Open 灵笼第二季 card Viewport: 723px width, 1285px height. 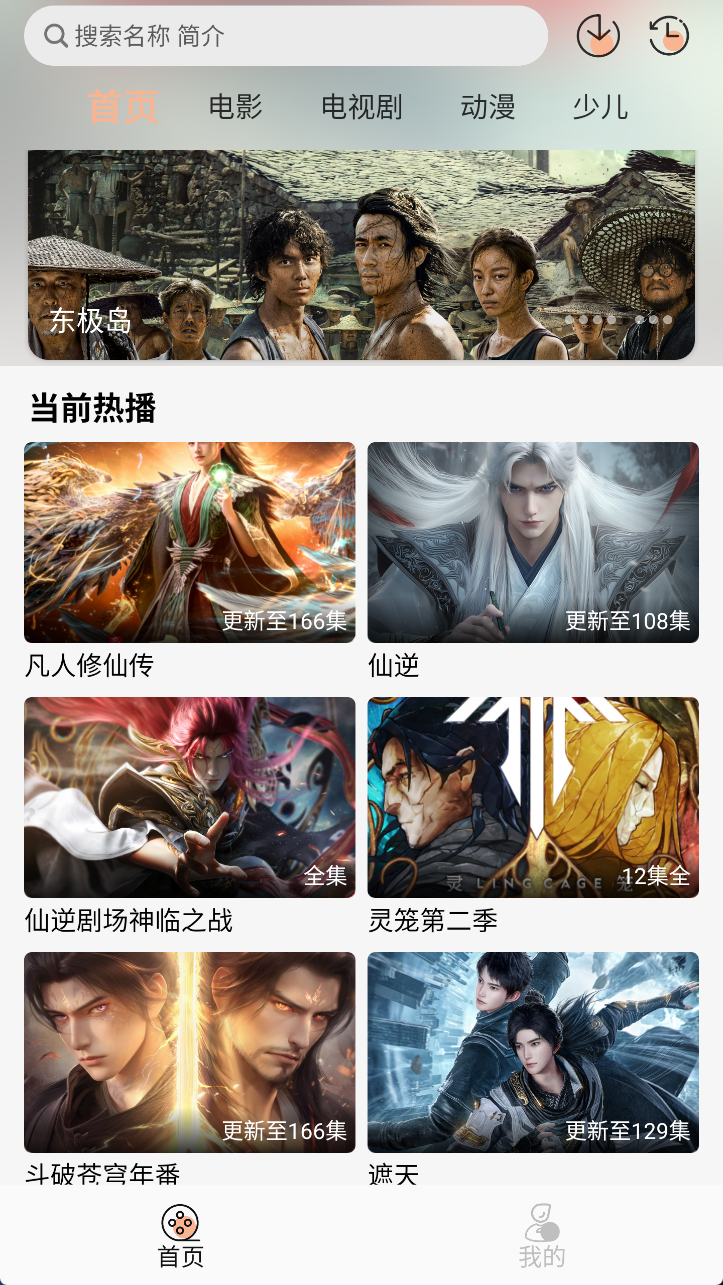tap(533, 797)
